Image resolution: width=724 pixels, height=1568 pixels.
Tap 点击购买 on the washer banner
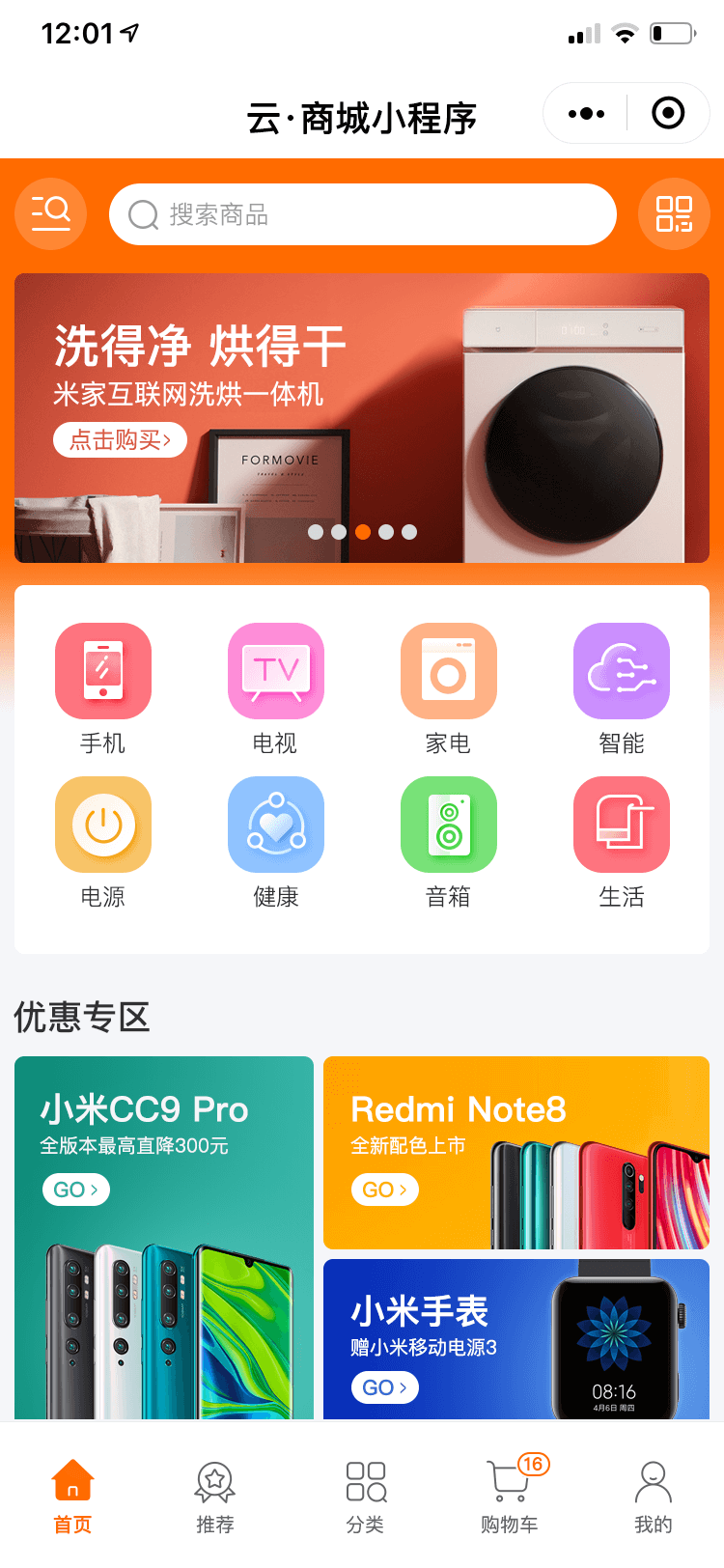tap(120, 440)
